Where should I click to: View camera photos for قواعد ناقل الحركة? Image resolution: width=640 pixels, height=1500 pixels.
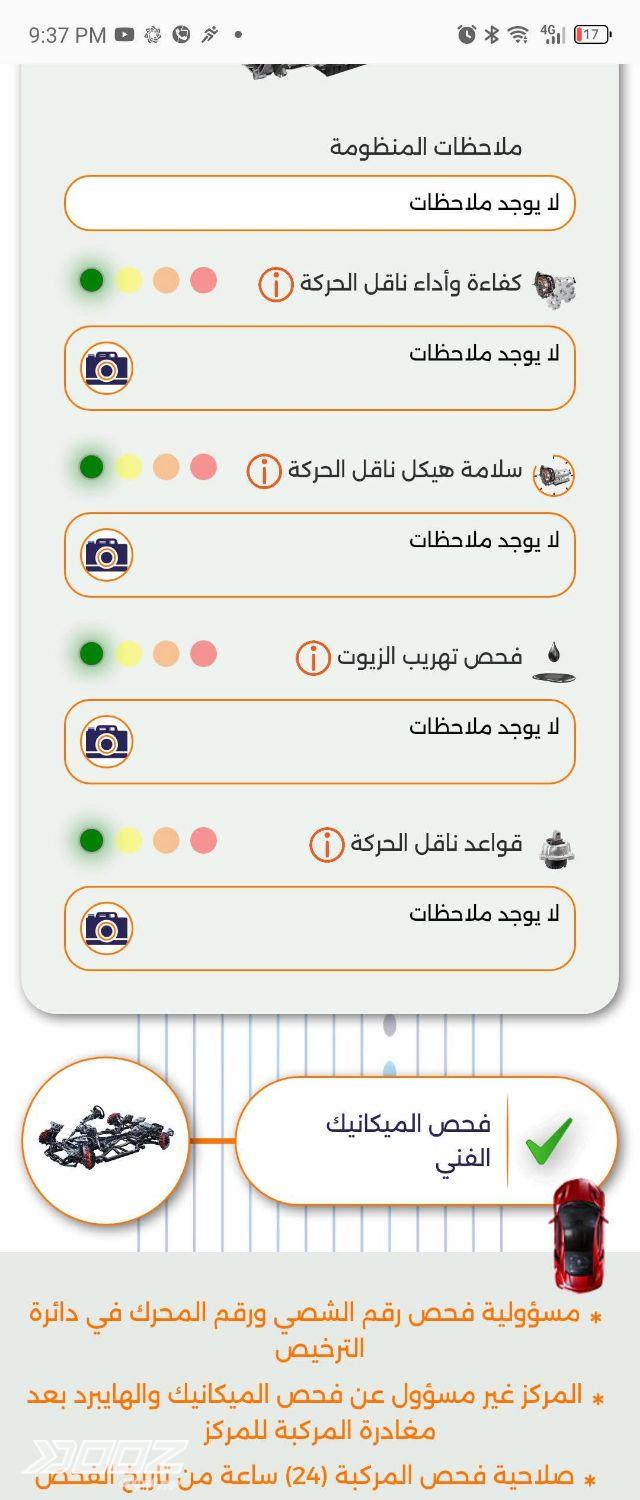[107, 928]
